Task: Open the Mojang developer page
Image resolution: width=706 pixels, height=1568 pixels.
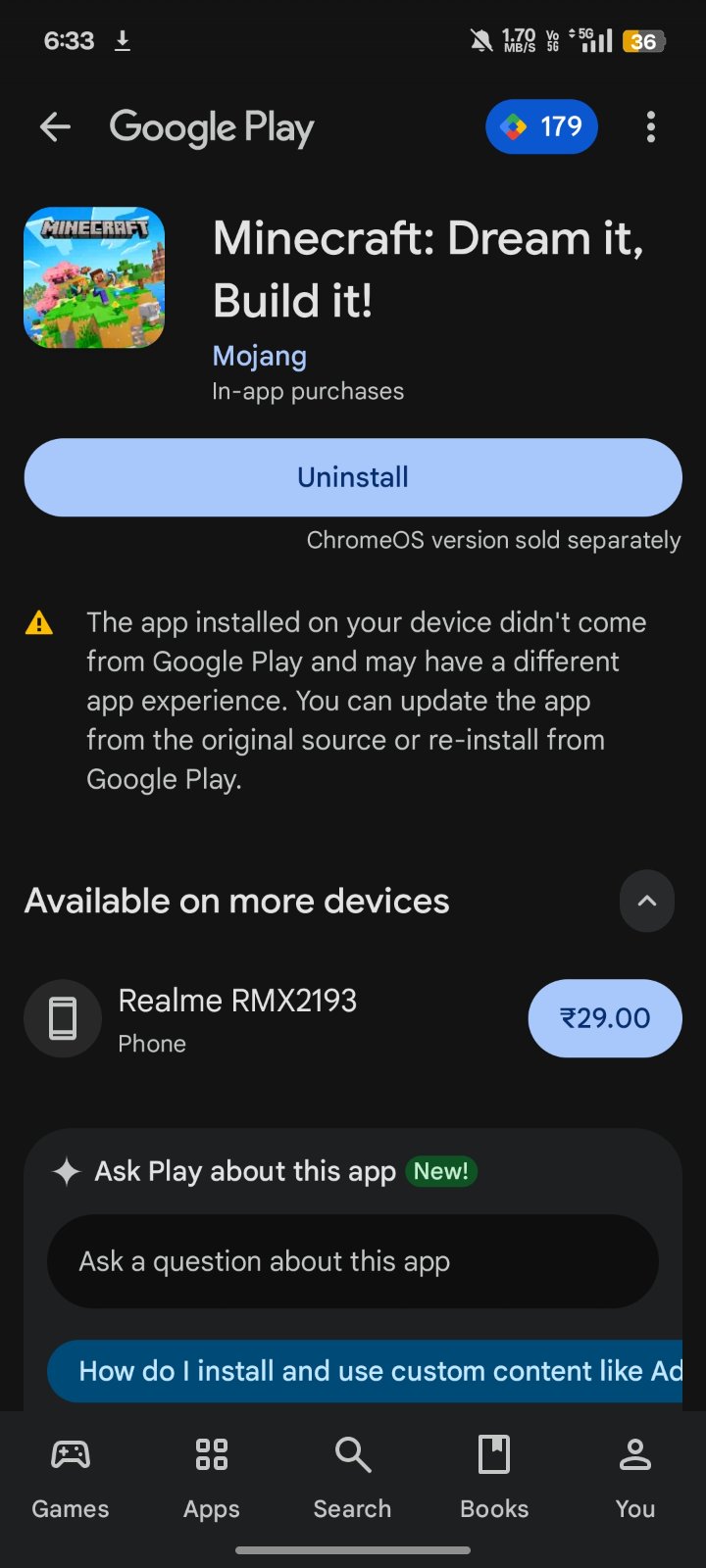Action: pyautogui.click(x=260, y=356)
